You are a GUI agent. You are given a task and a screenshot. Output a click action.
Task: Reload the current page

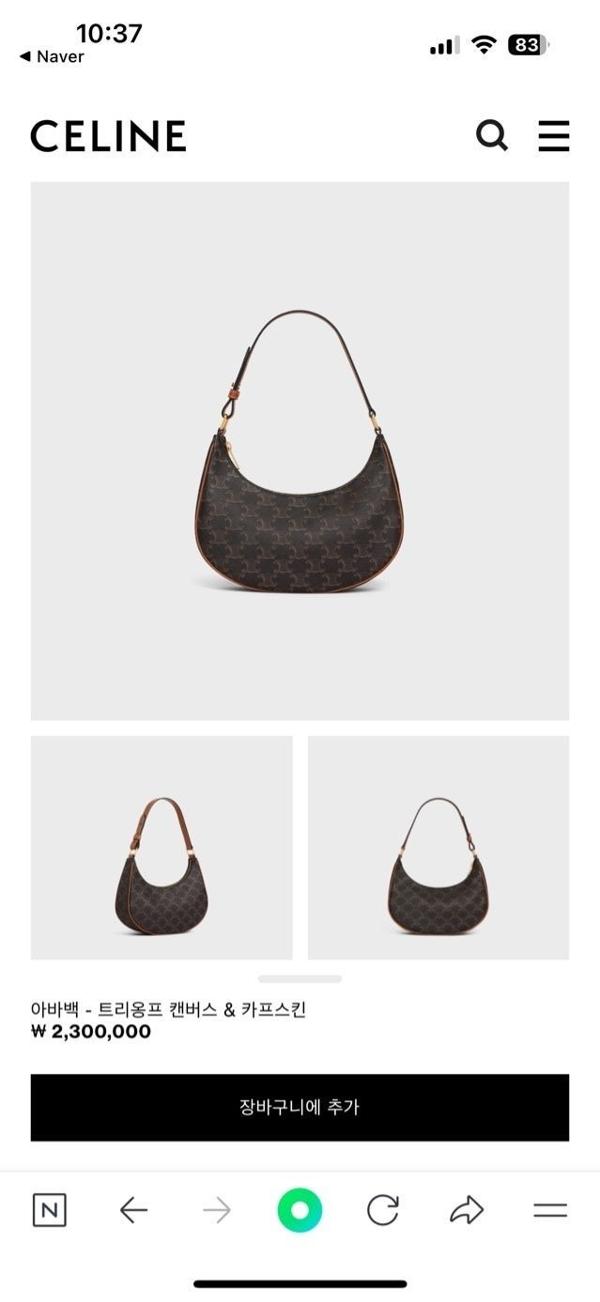[x=383, y=1211]
